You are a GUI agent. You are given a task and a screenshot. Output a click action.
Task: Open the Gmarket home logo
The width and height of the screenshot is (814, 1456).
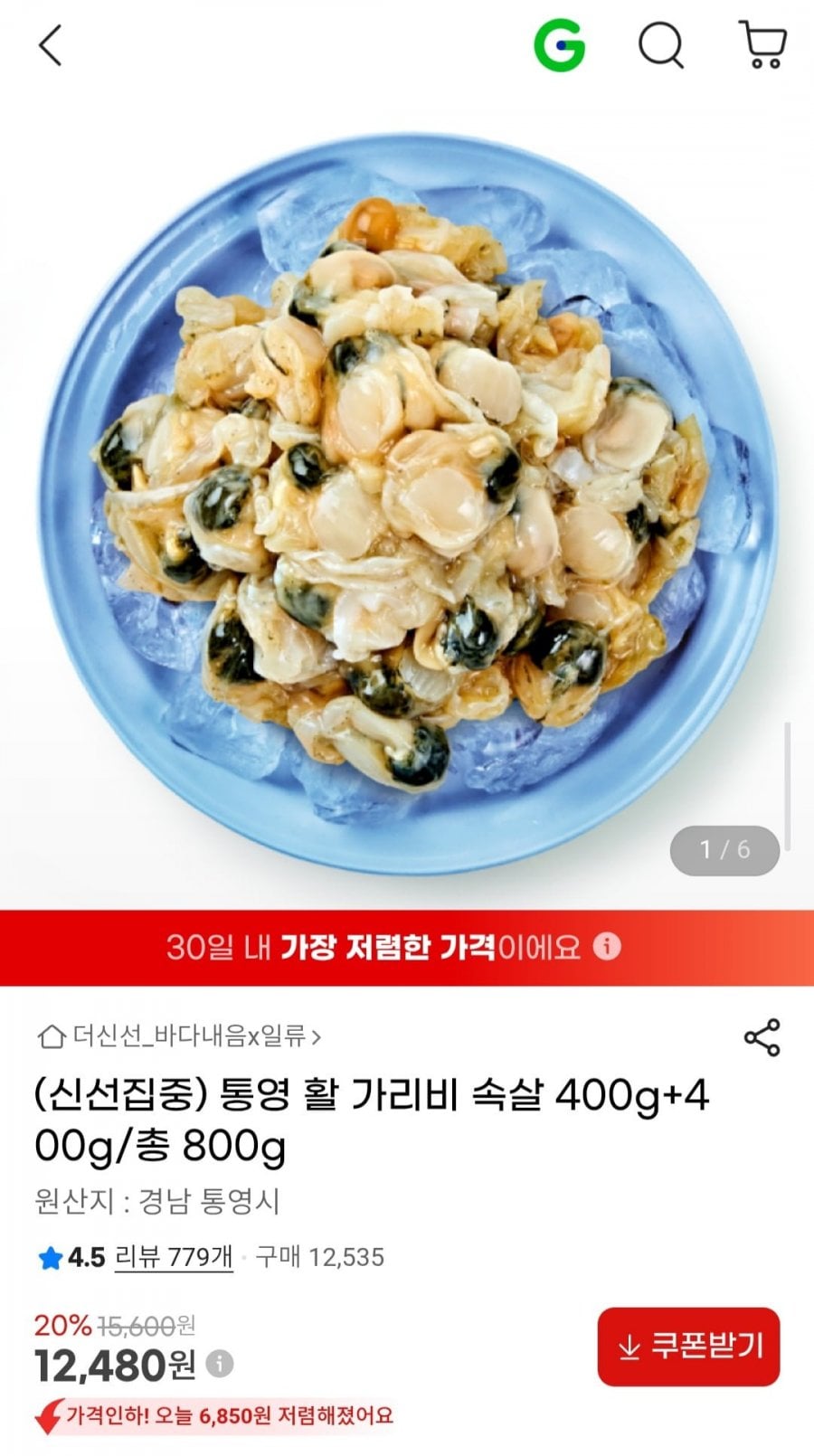coord(559,45)
